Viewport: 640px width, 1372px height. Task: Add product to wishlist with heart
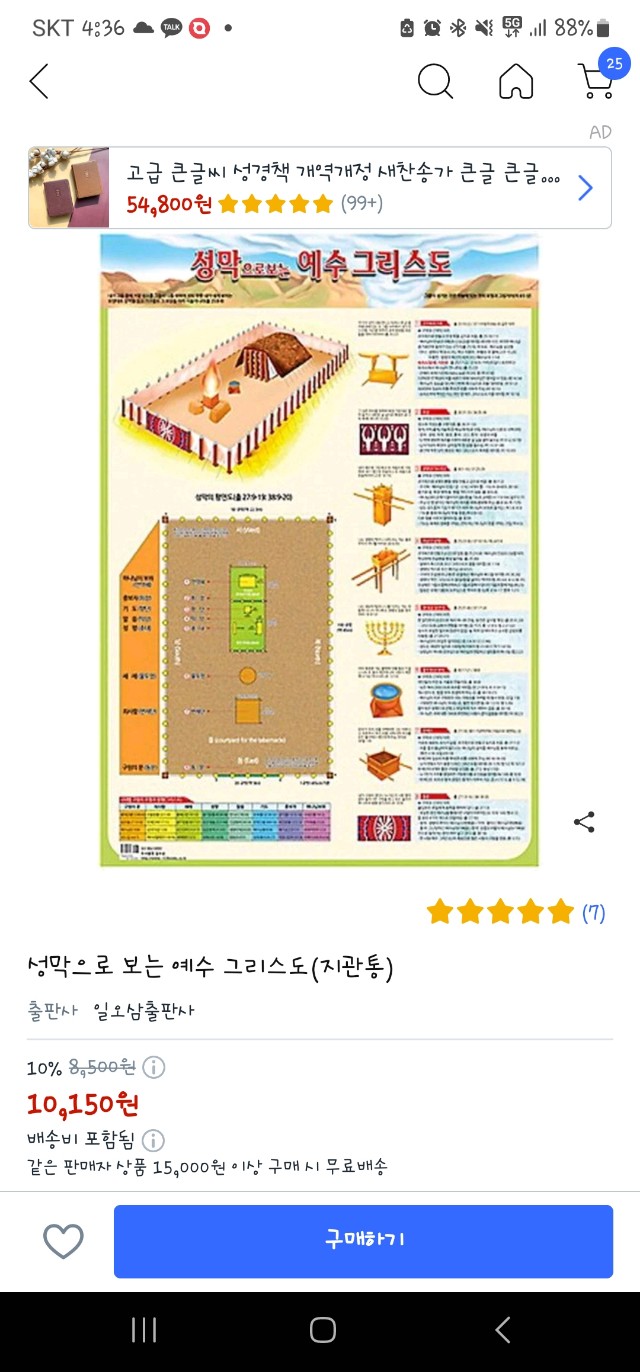pos(63,1241)
